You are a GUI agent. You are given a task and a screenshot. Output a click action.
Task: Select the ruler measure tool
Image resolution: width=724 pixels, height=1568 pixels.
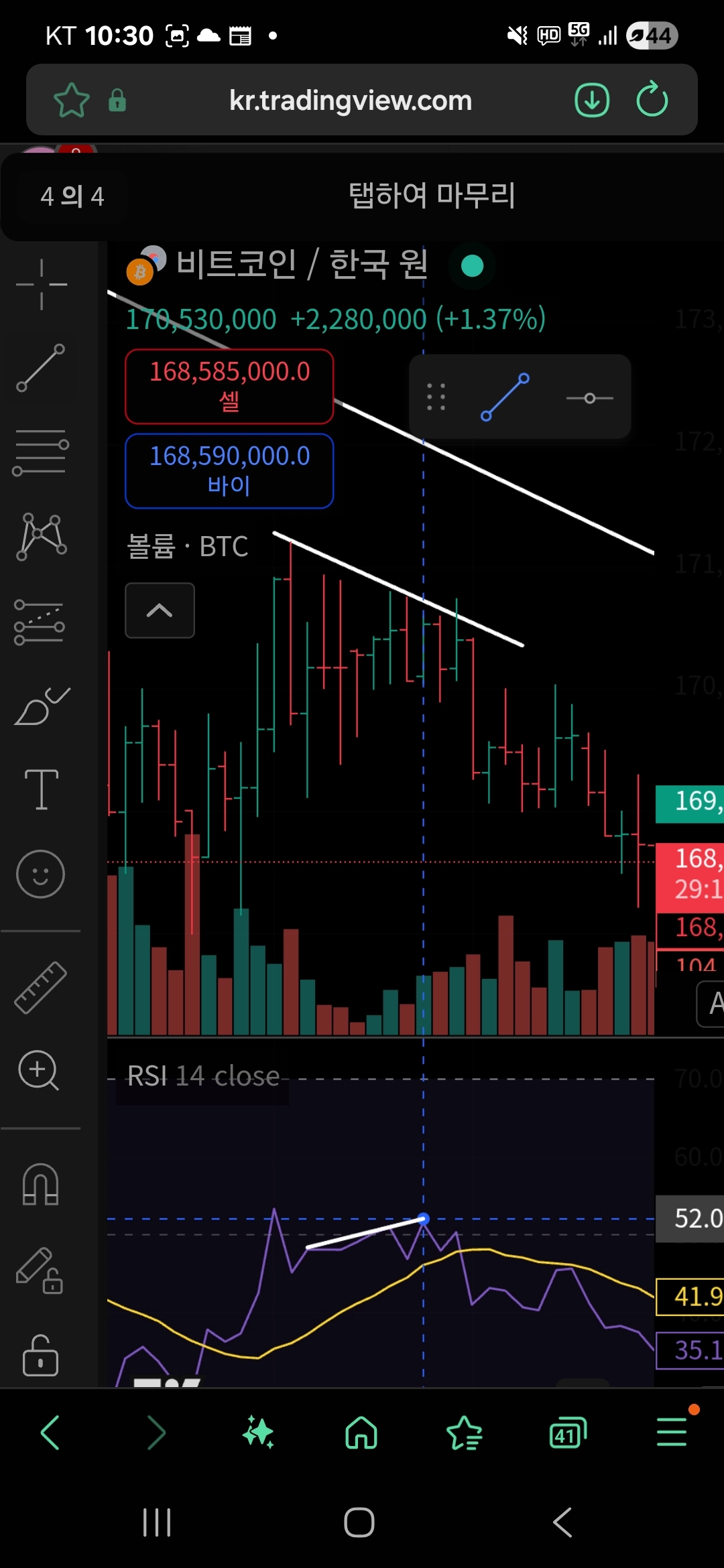click(x=41, y=988)
